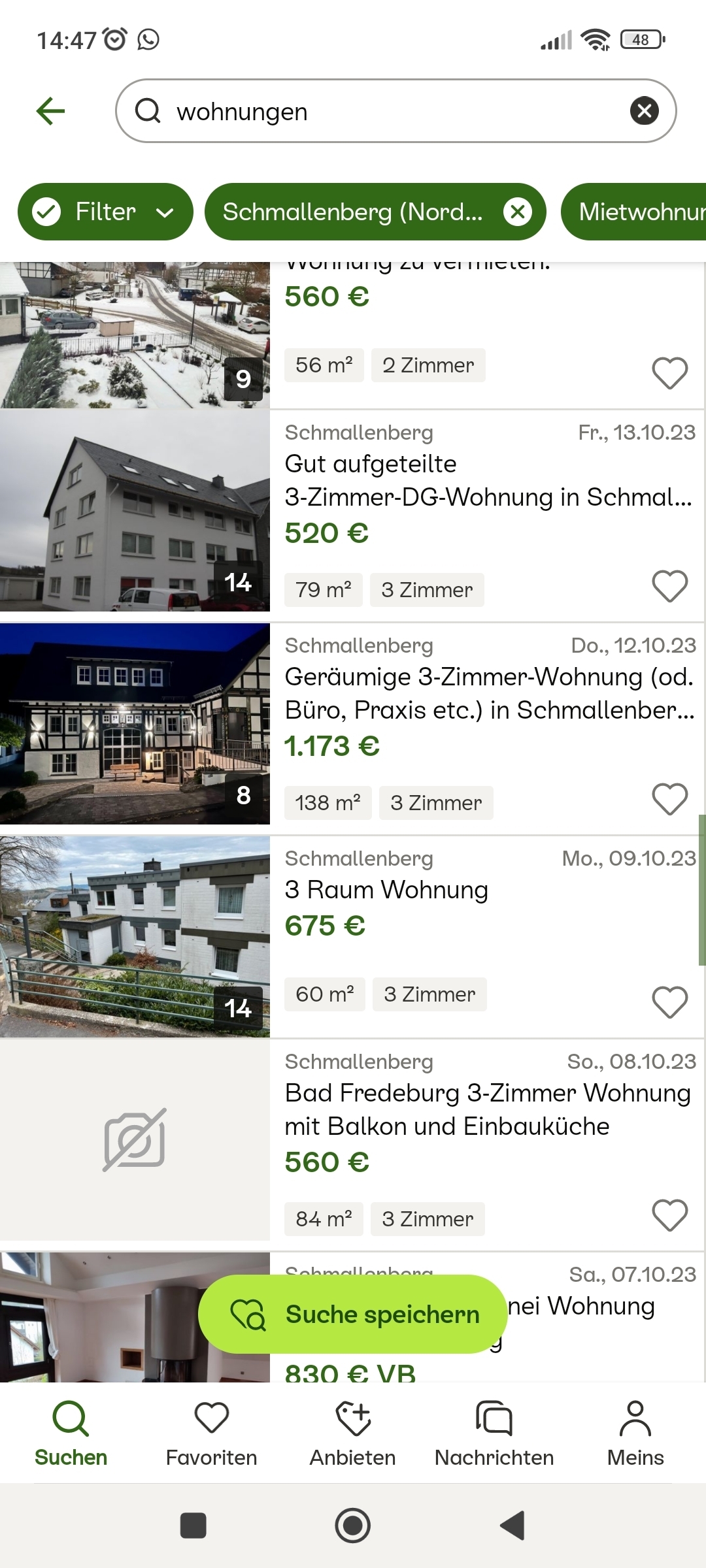The width and height of the screenshot is (706, 1568).
Task: Favorite the 60 m² 3 Raum Wohnung
Action: (x=669, y=1002)
